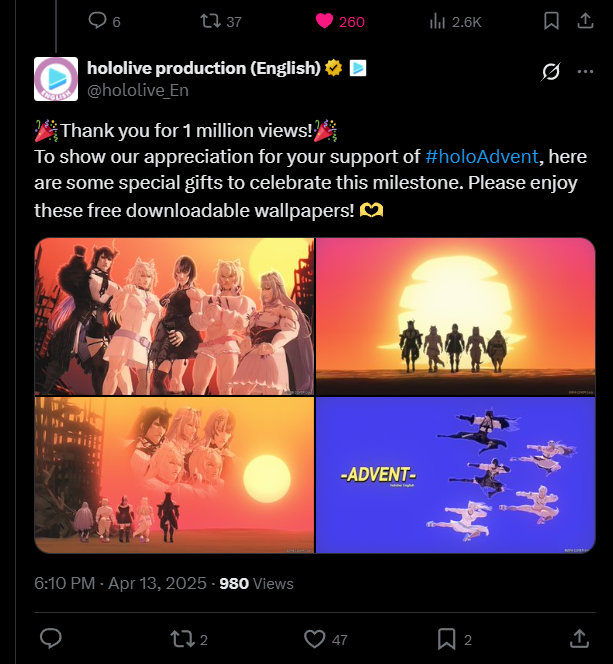613x664 pixels.
Task: Open wallpaper with faces above the sun
Action: tap(175, 475)
